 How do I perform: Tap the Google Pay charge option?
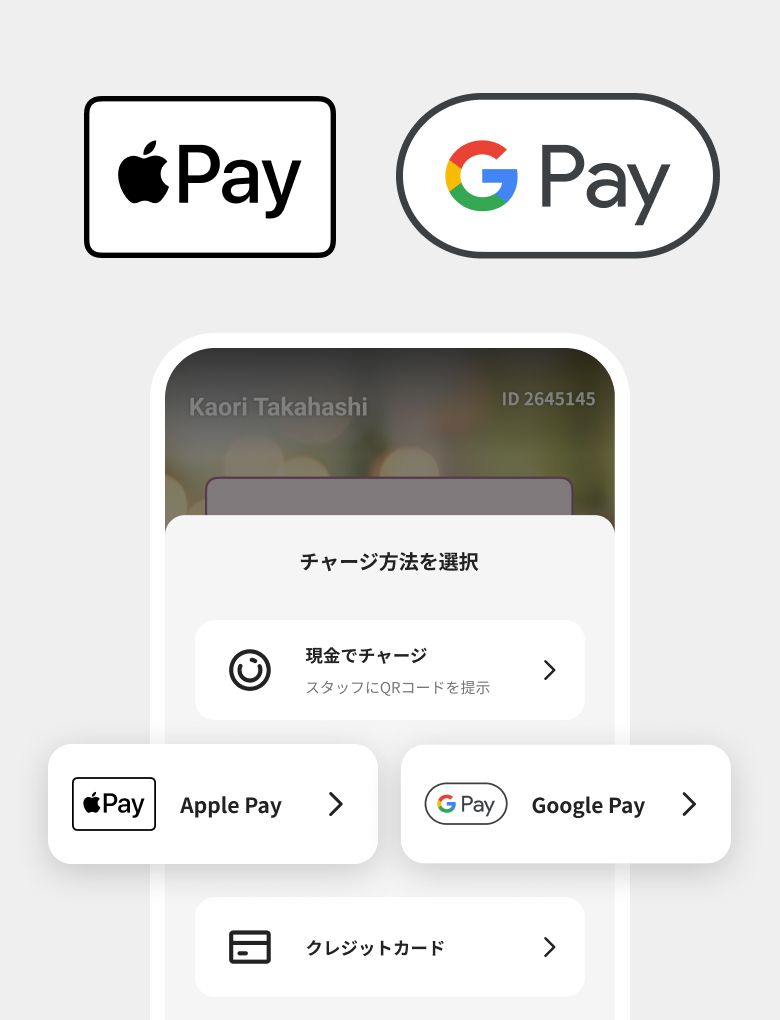pyautogui.click(x=566, y=803)
